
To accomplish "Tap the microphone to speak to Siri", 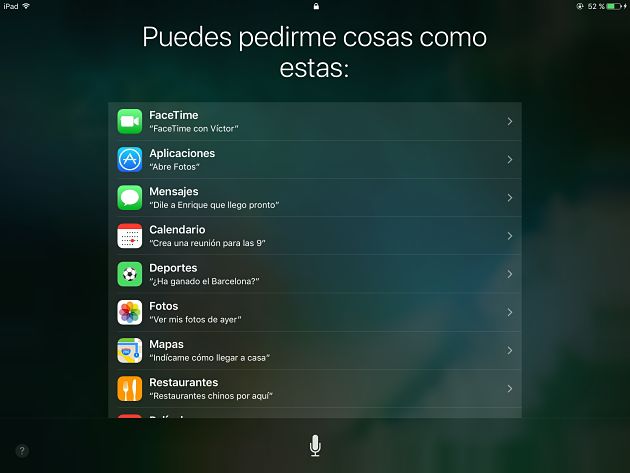I will pos(315,446).
